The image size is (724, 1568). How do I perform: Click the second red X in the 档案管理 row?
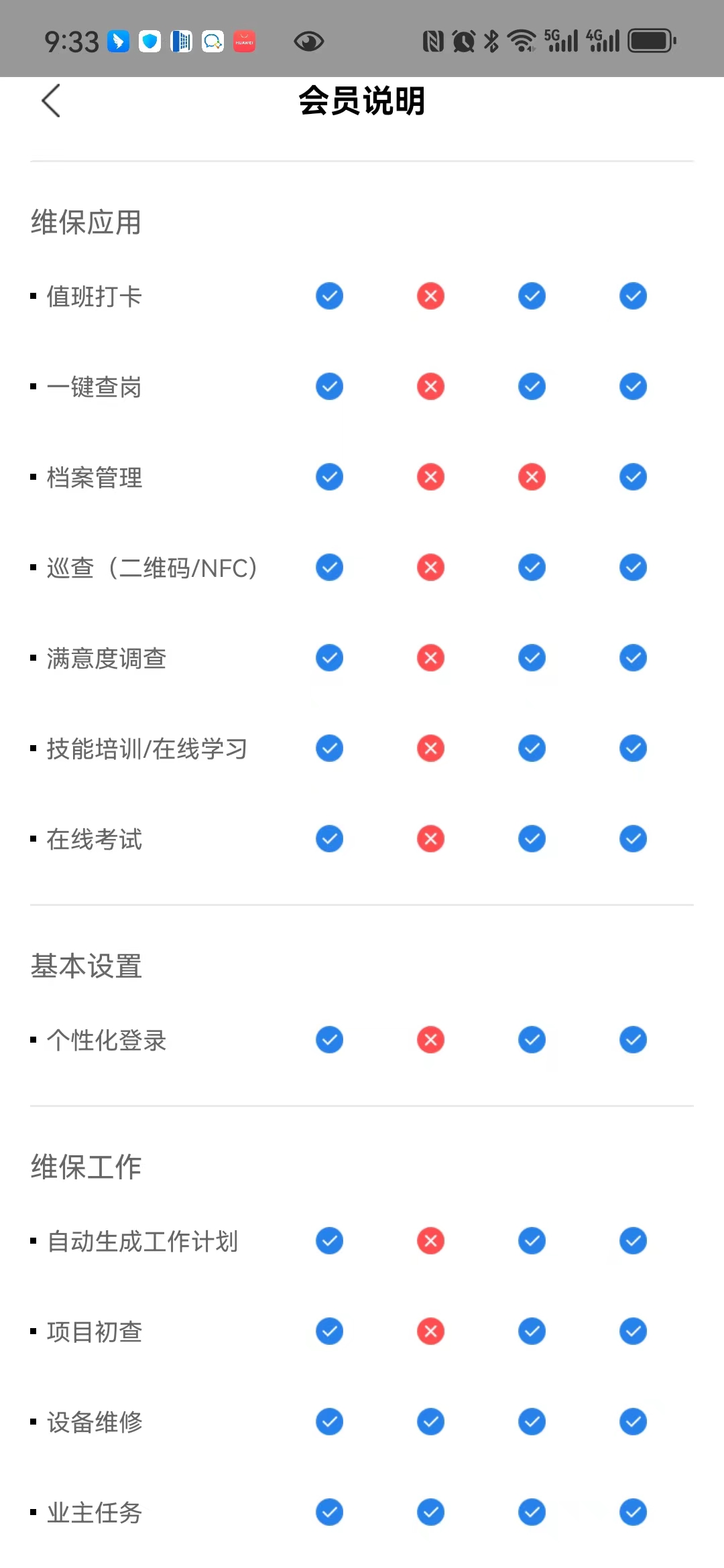(x=532, y=476)
